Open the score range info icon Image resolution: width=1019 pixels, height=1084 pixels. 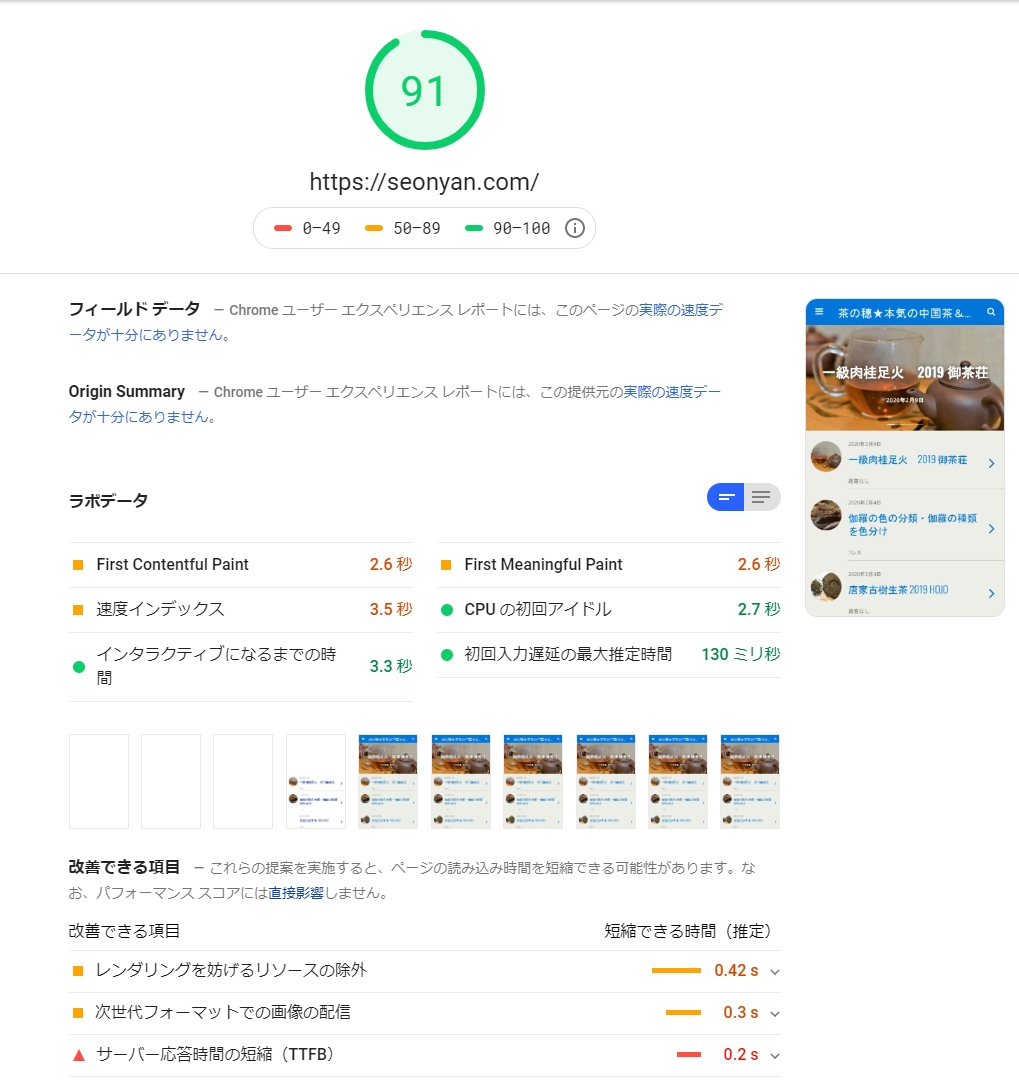[574, 228]
